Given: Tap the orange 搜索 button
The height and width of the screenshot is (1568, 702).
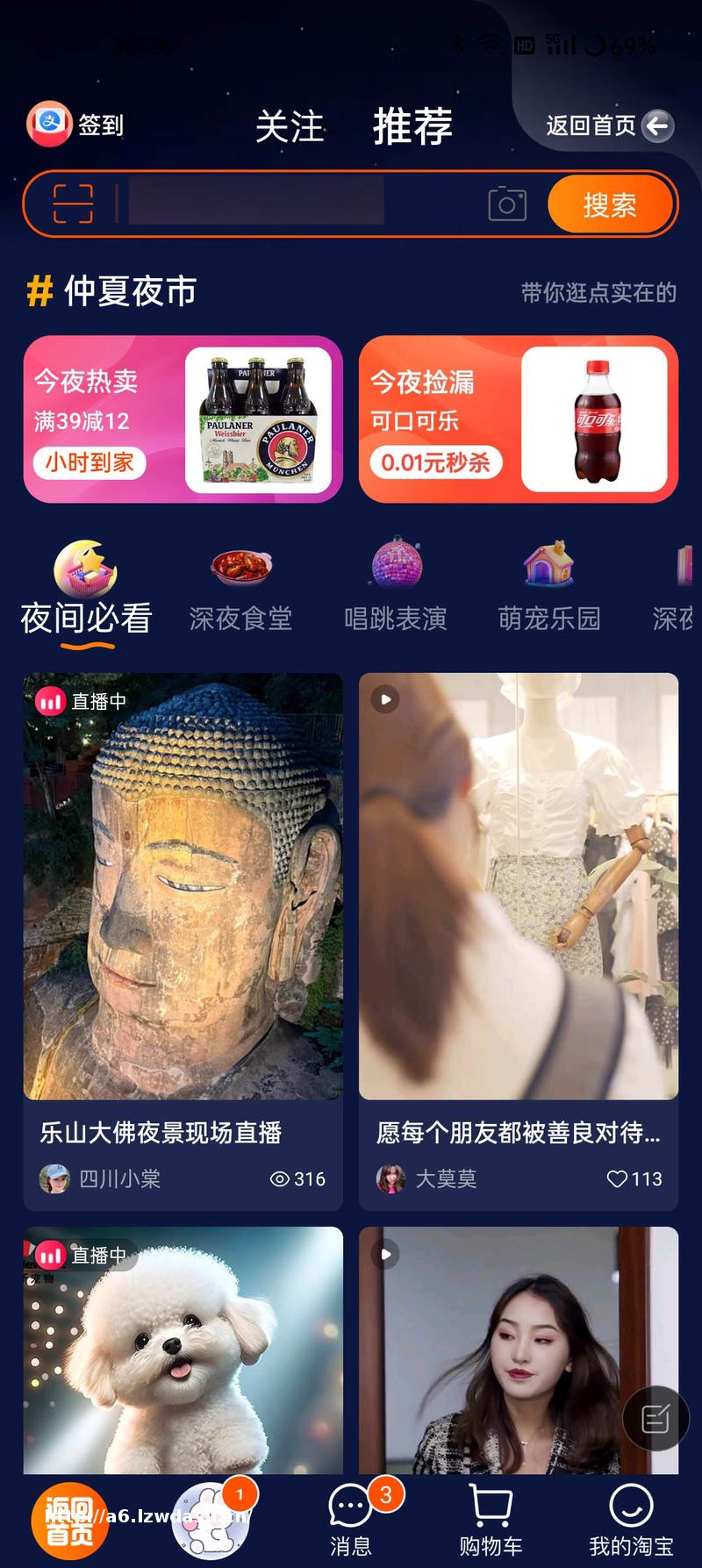Looking at the screenshot, I should [x=610, y=204].
